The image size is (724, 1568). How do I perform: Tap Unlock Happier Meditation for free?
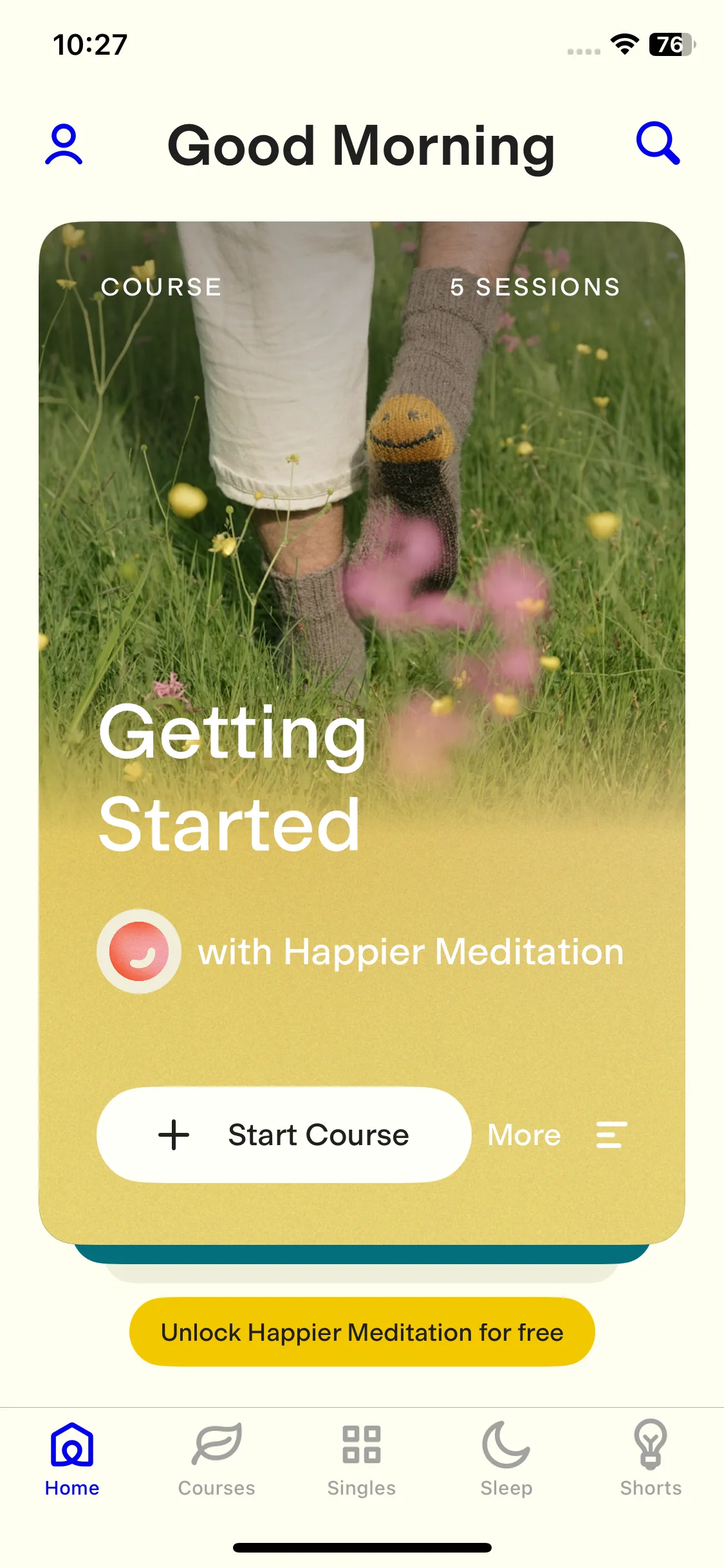point(362,1332)
